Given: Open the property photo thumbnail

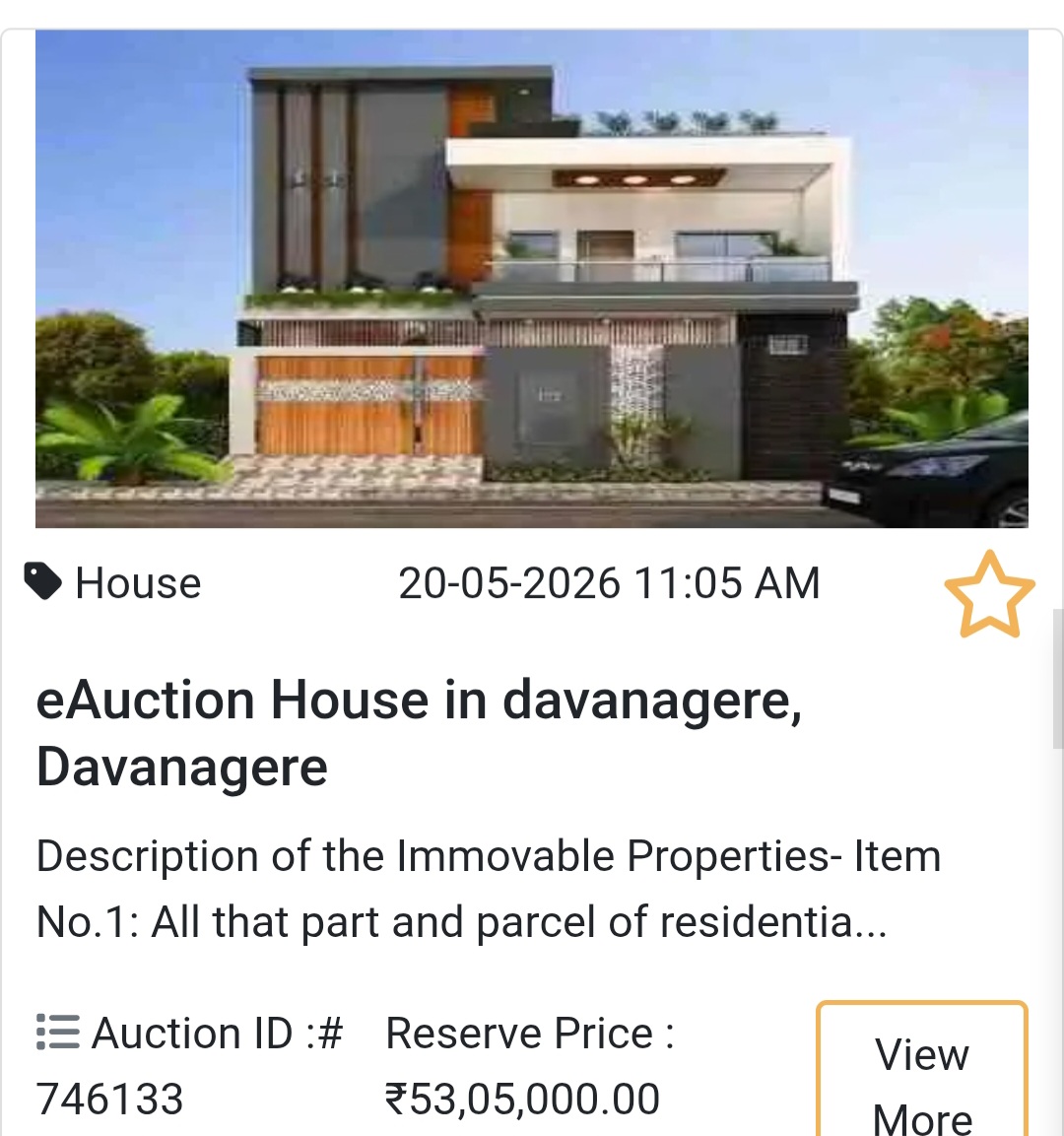Looking at the screenshot, I should click(x=532, y=279).
